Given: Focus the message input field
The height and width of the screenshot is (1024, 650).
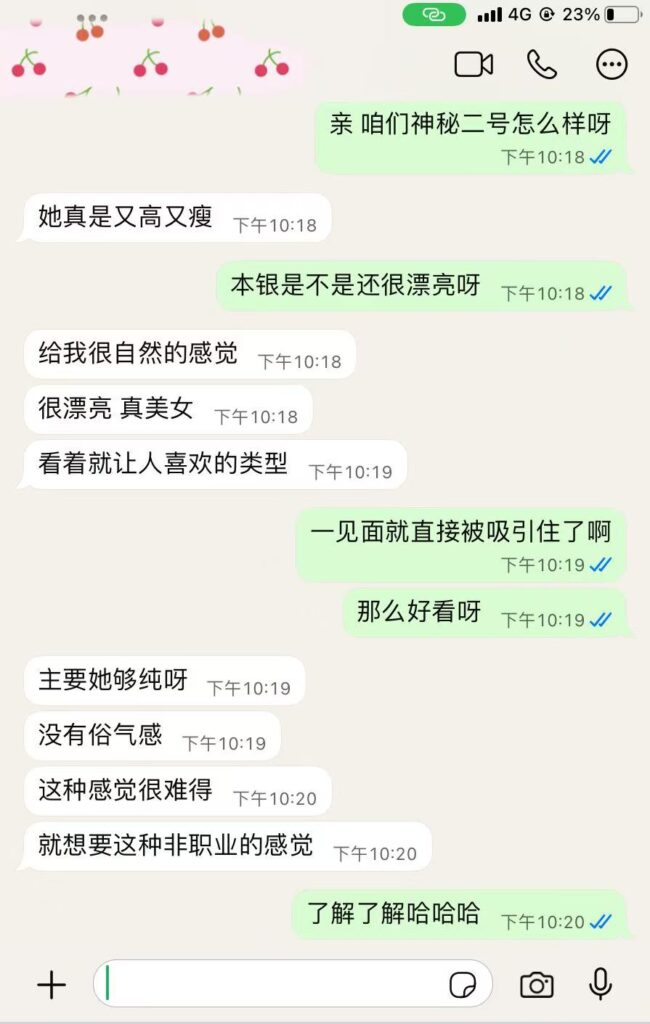Looking at the screenshot, I should (x=270, y=984).
